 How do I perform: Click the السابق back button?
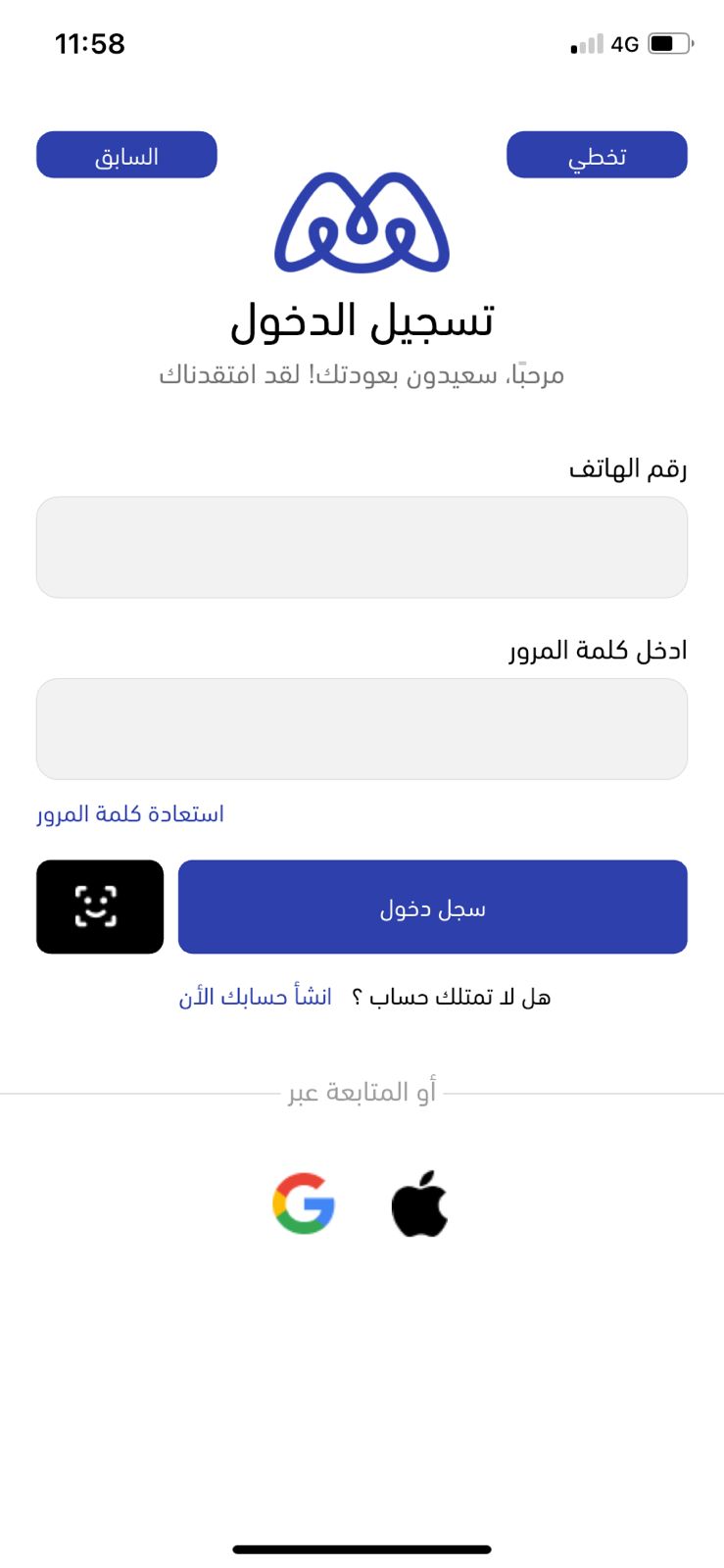126,153
